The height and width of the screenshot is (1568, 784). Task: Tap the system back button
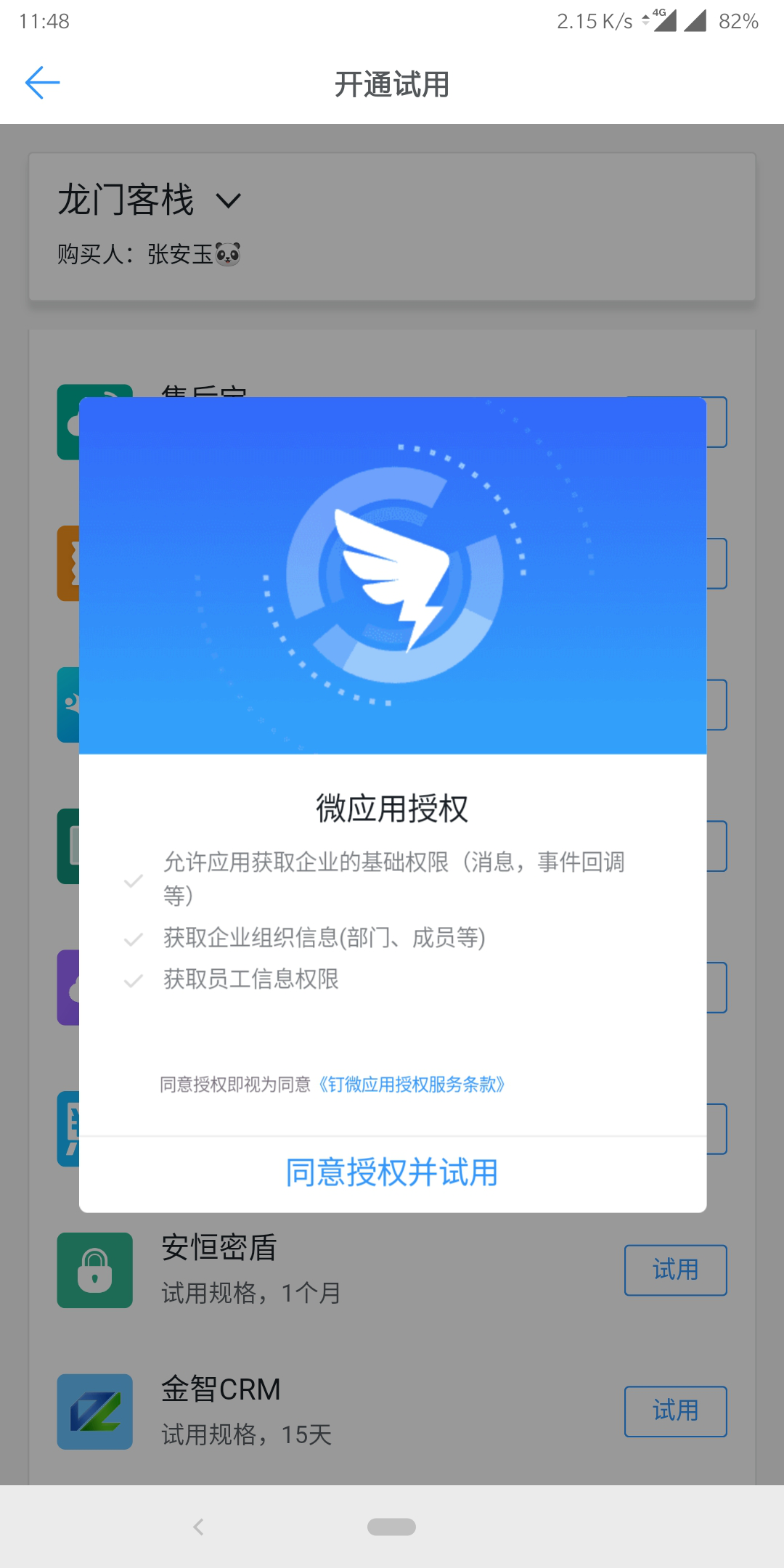pyautogui.click(x=198, y=1527)
